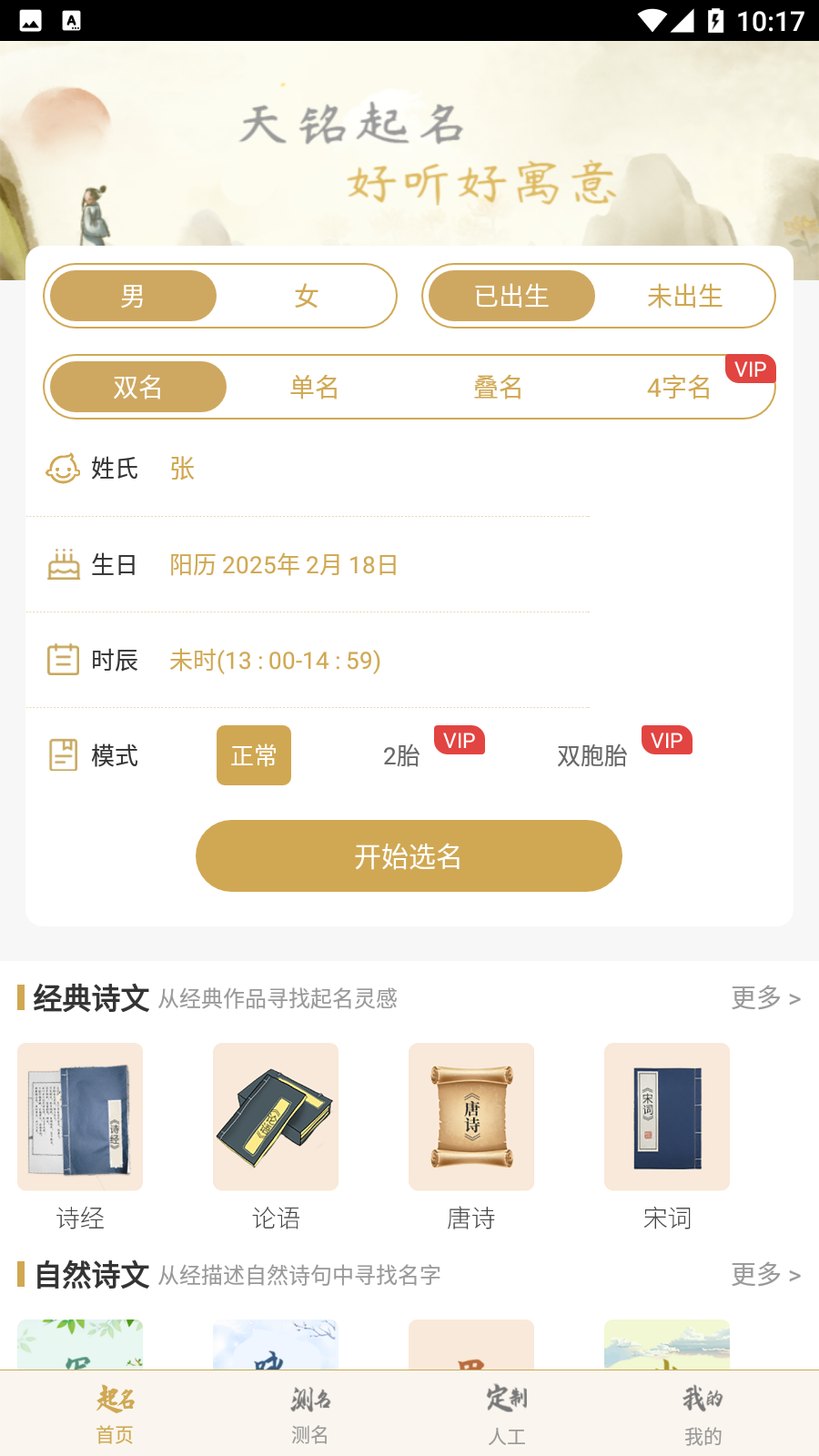This screenshot has width=819, height=1456.
Task: Switch to the 测名 tab
Action: point(310,1414)
